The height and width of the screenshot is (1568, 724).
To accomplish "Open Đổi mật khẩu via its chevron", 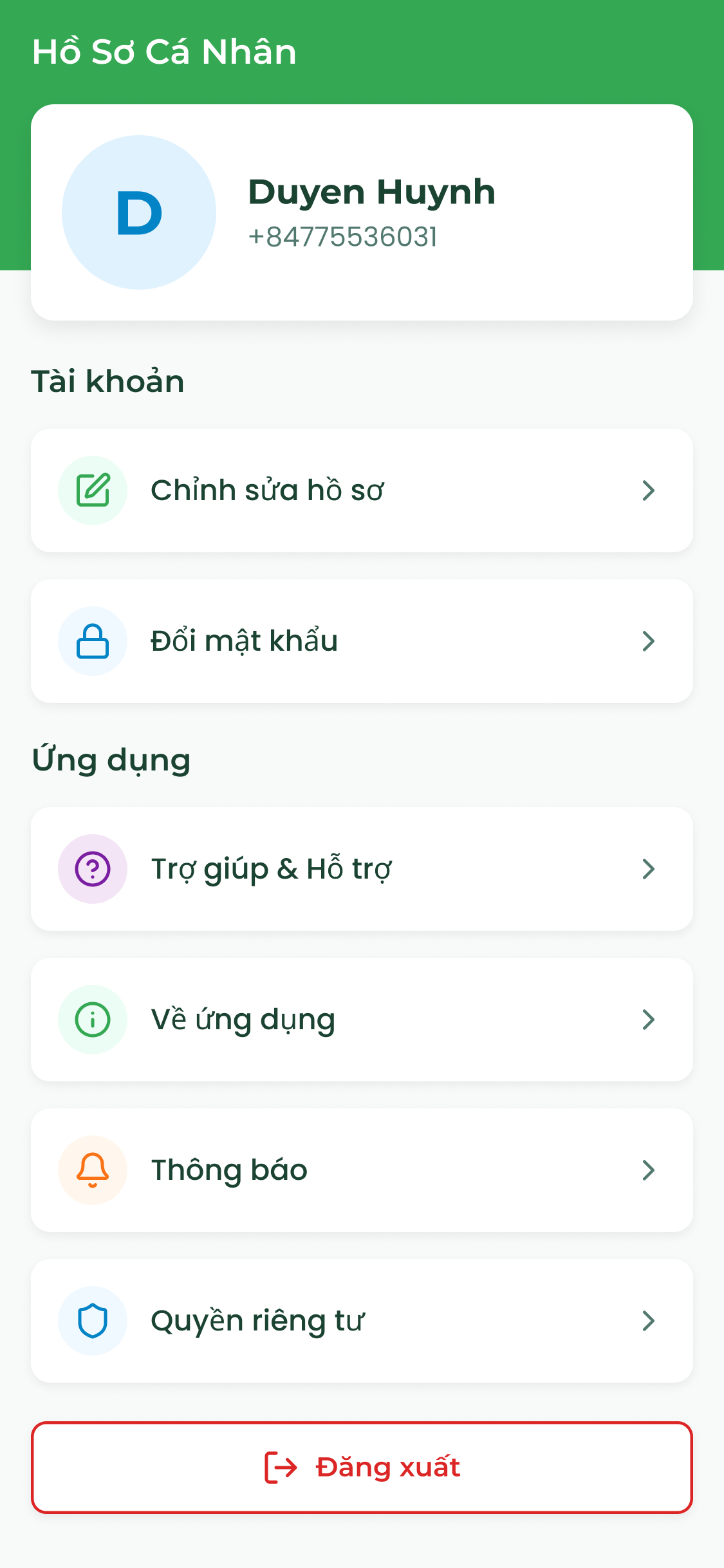I will 649,640.
